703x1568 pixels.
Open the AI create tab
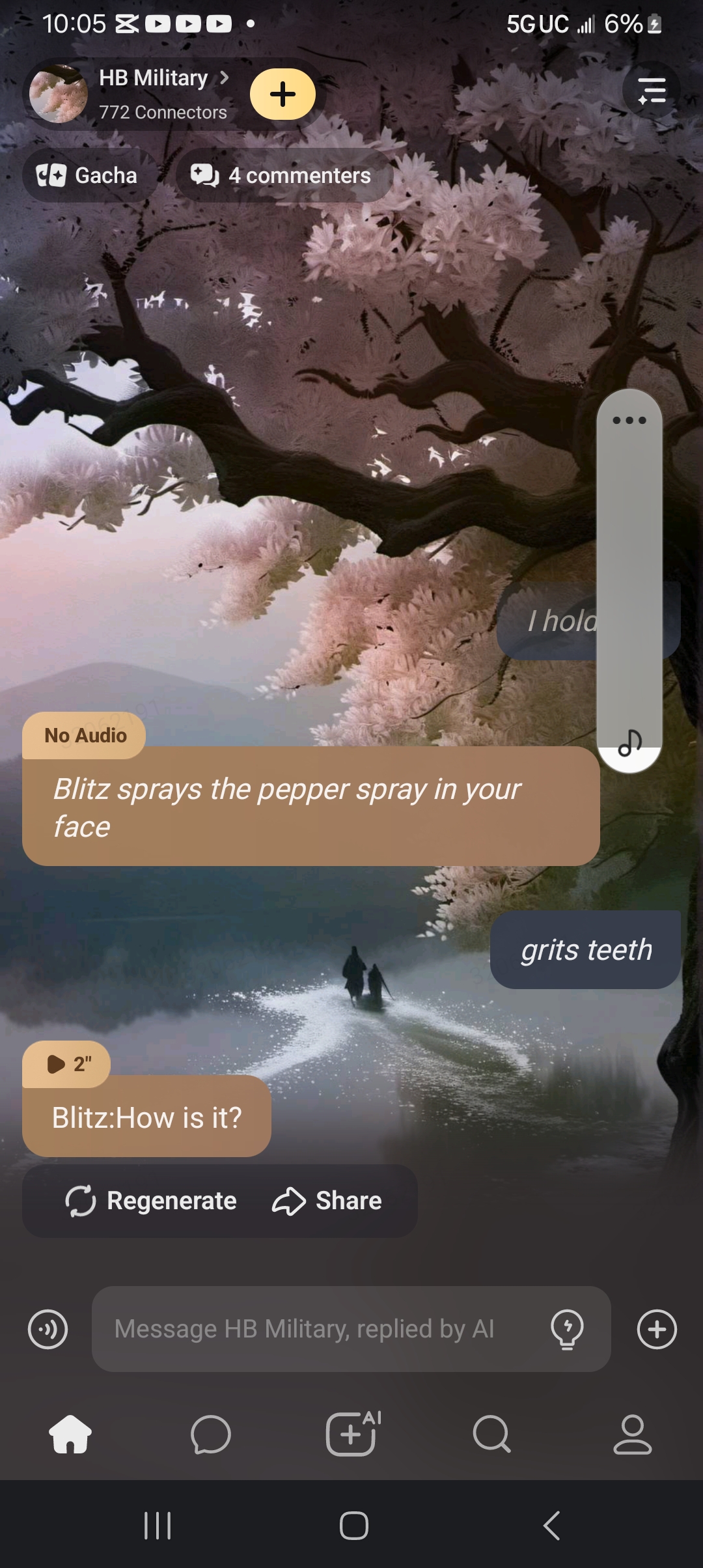click(352, 1434)
